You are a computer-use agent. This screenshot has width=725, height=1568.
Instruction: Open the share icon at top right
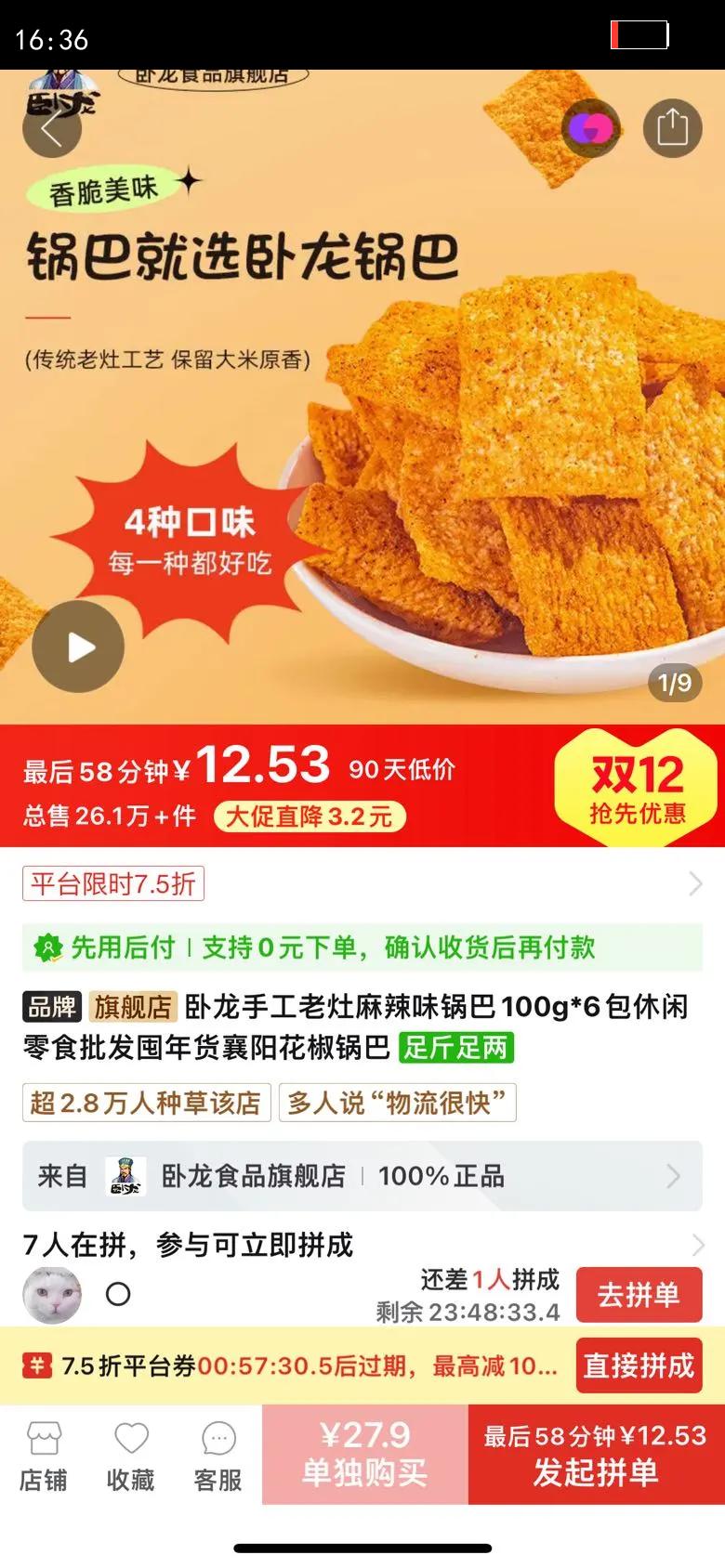[671, 126]
